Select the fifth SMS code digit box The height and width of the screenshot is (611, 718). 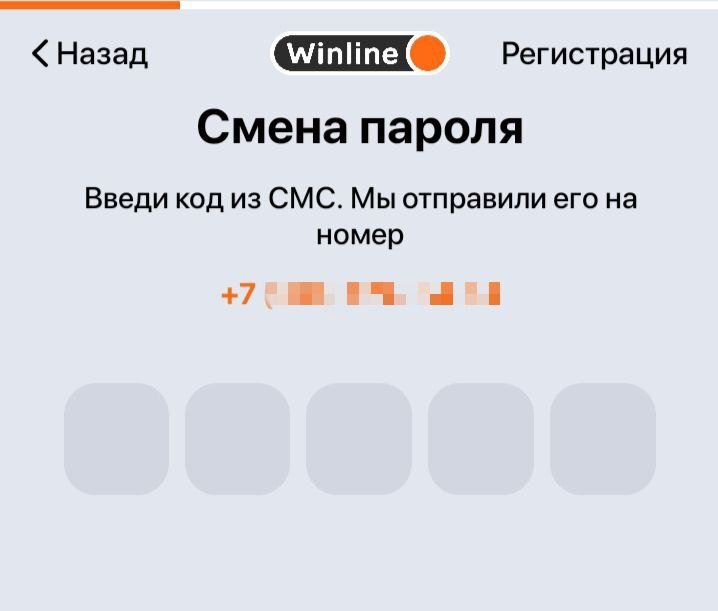click(x=602, y=439)
